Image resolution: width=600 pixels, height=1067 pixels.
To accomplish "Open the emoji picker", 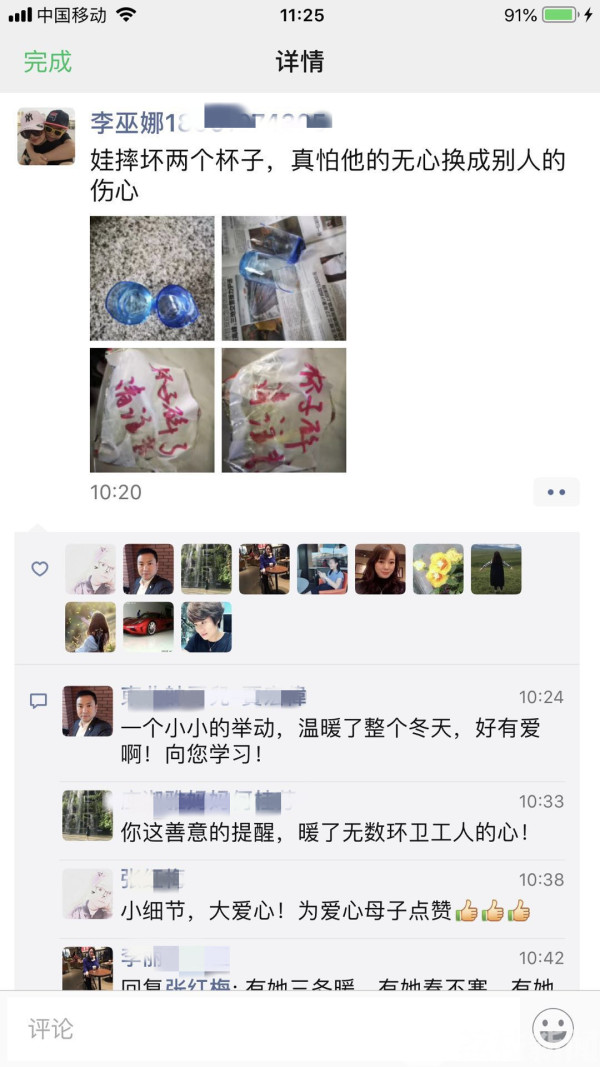I will tap(553, 1028).
